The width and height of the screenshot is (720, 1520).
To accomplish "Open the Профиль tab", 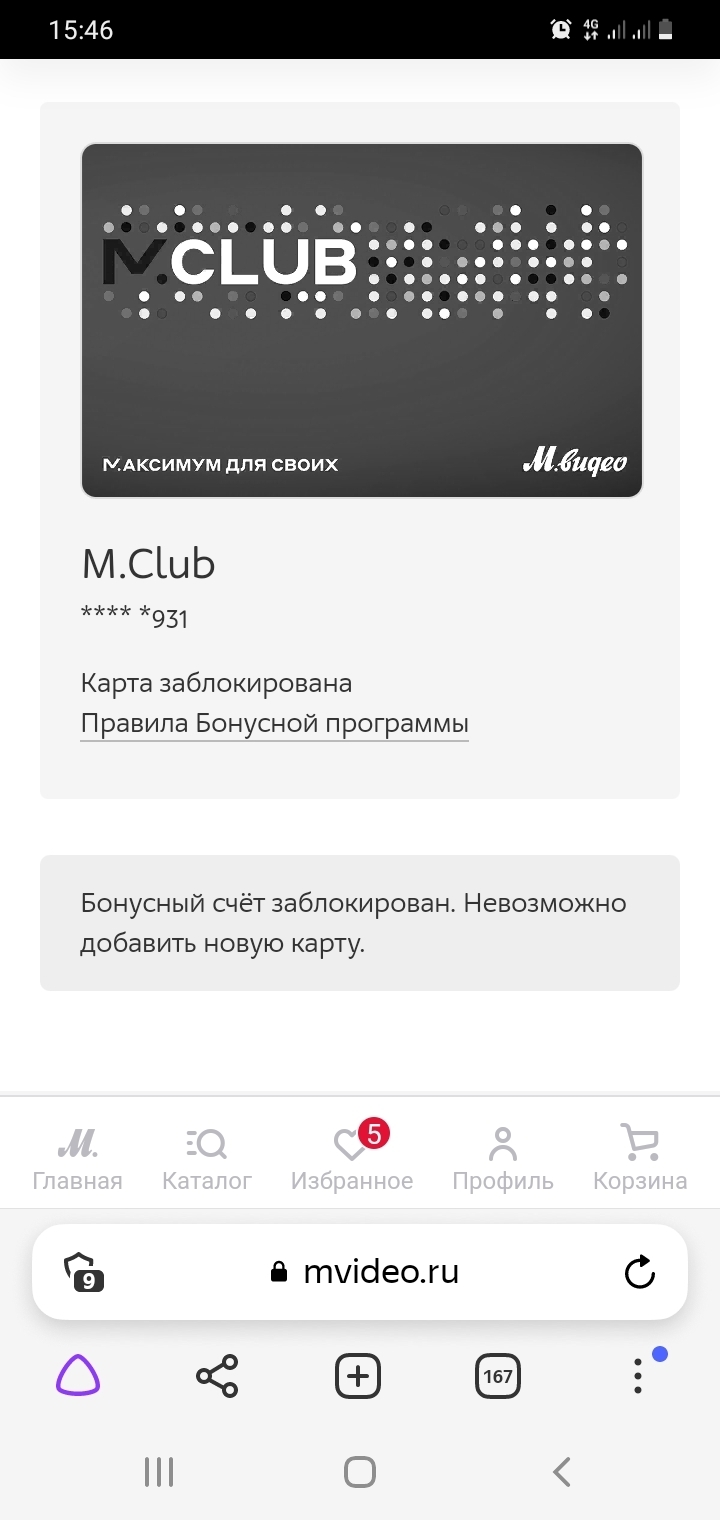I will [x=503, y=1158].
